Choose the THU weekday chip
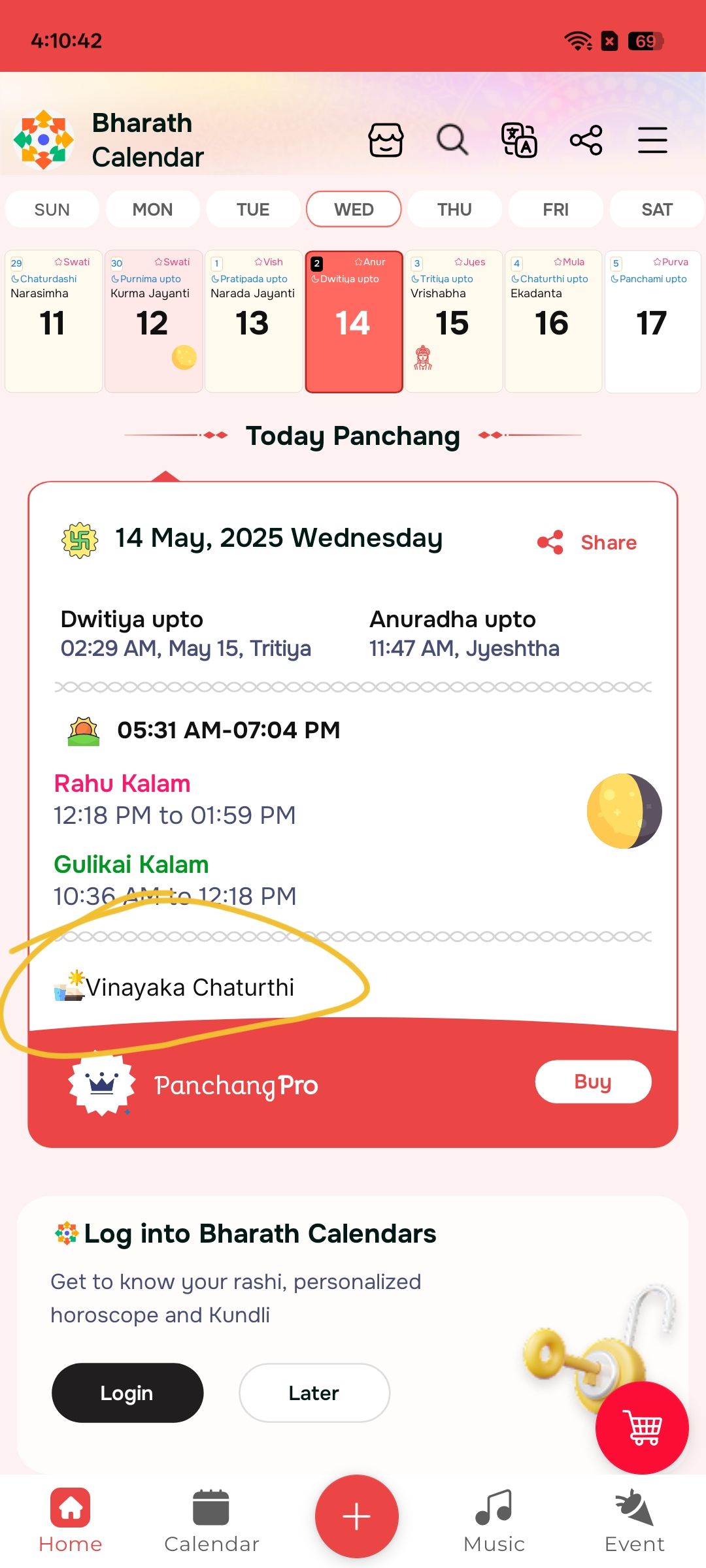Image resolution: width=706 pixels, height=1568 pixels. (454, 209)
